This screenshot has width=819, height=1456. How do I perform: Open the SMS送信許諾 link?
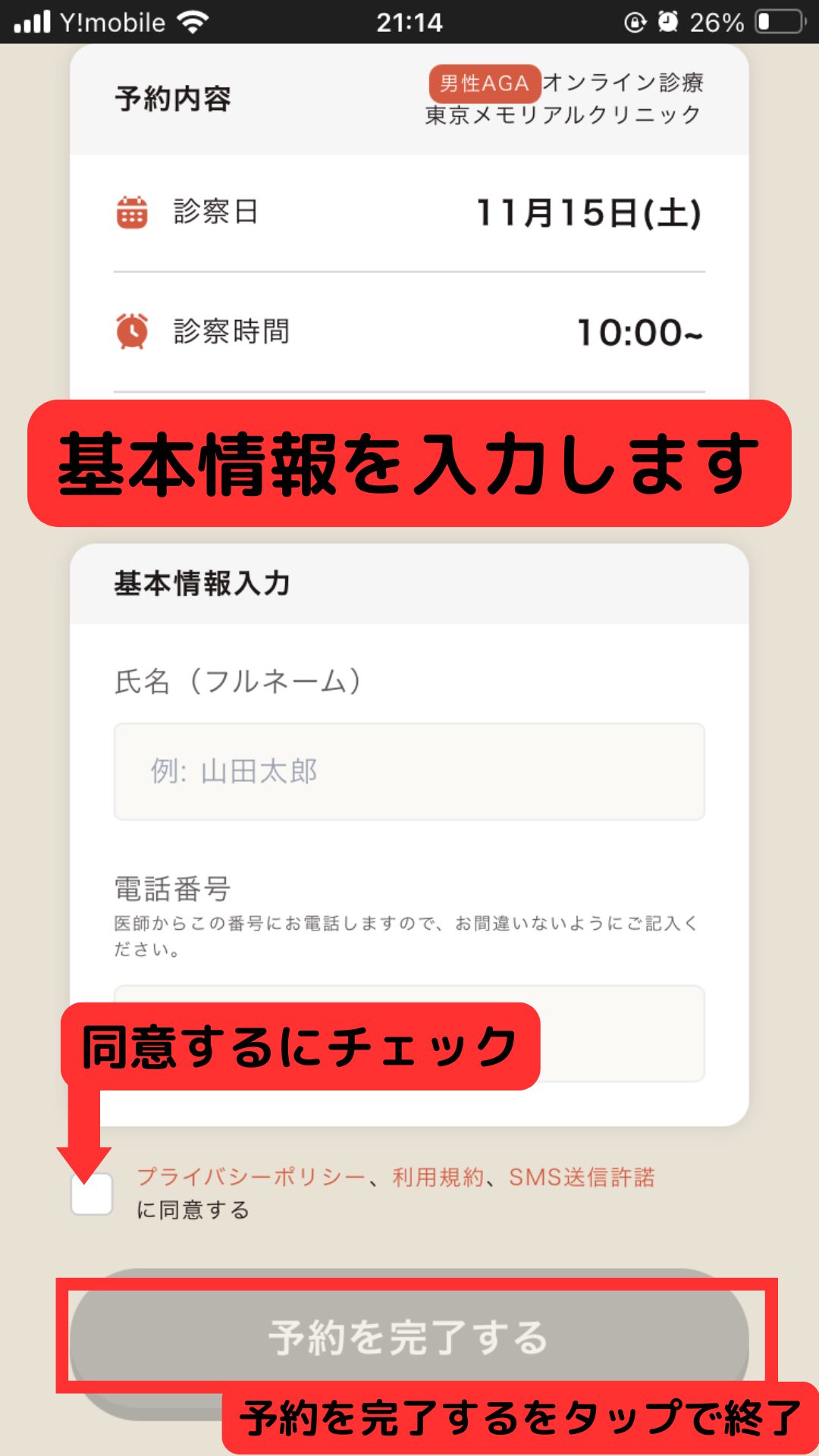click(x=582, y=1177)
